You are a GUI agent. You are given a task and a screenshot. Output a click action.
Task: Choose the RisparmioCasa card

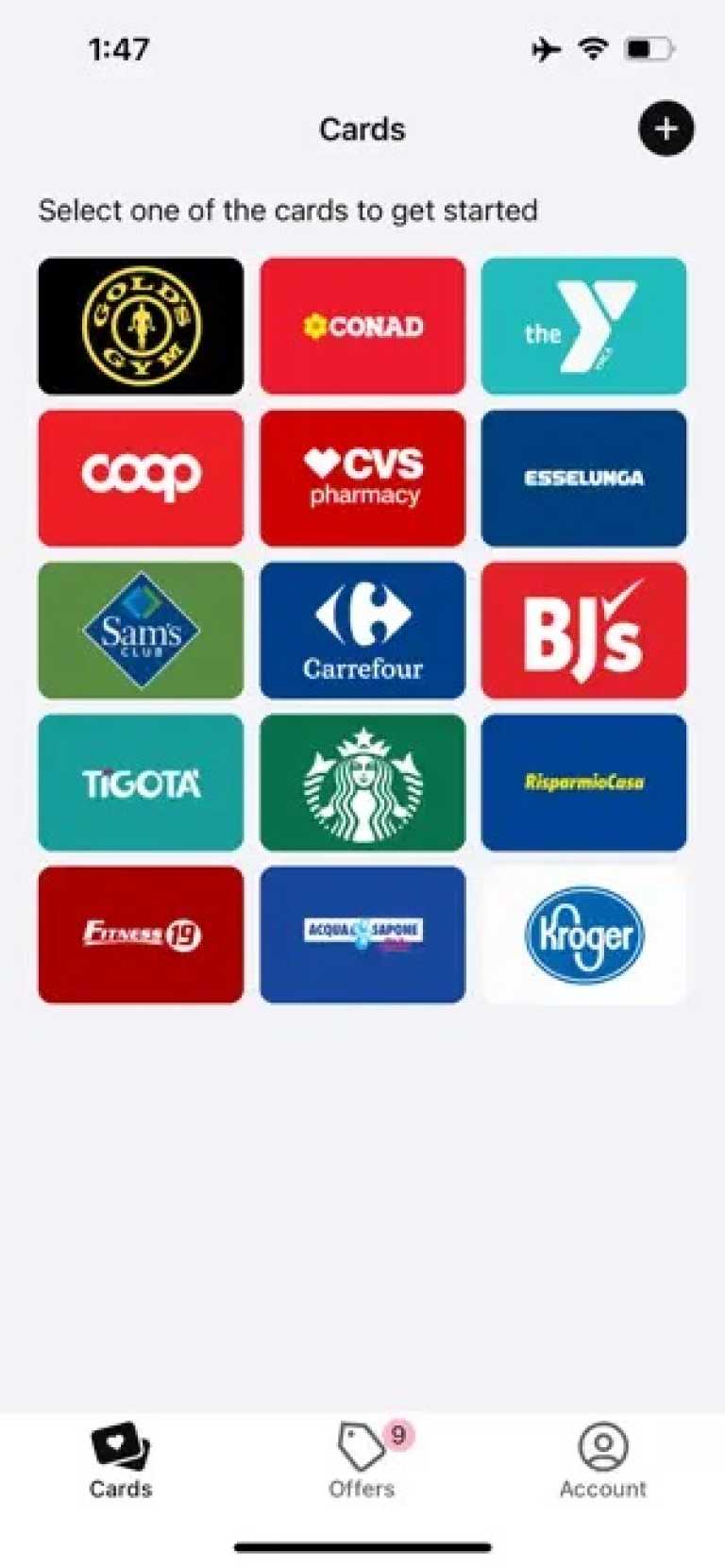pos(583,783)
